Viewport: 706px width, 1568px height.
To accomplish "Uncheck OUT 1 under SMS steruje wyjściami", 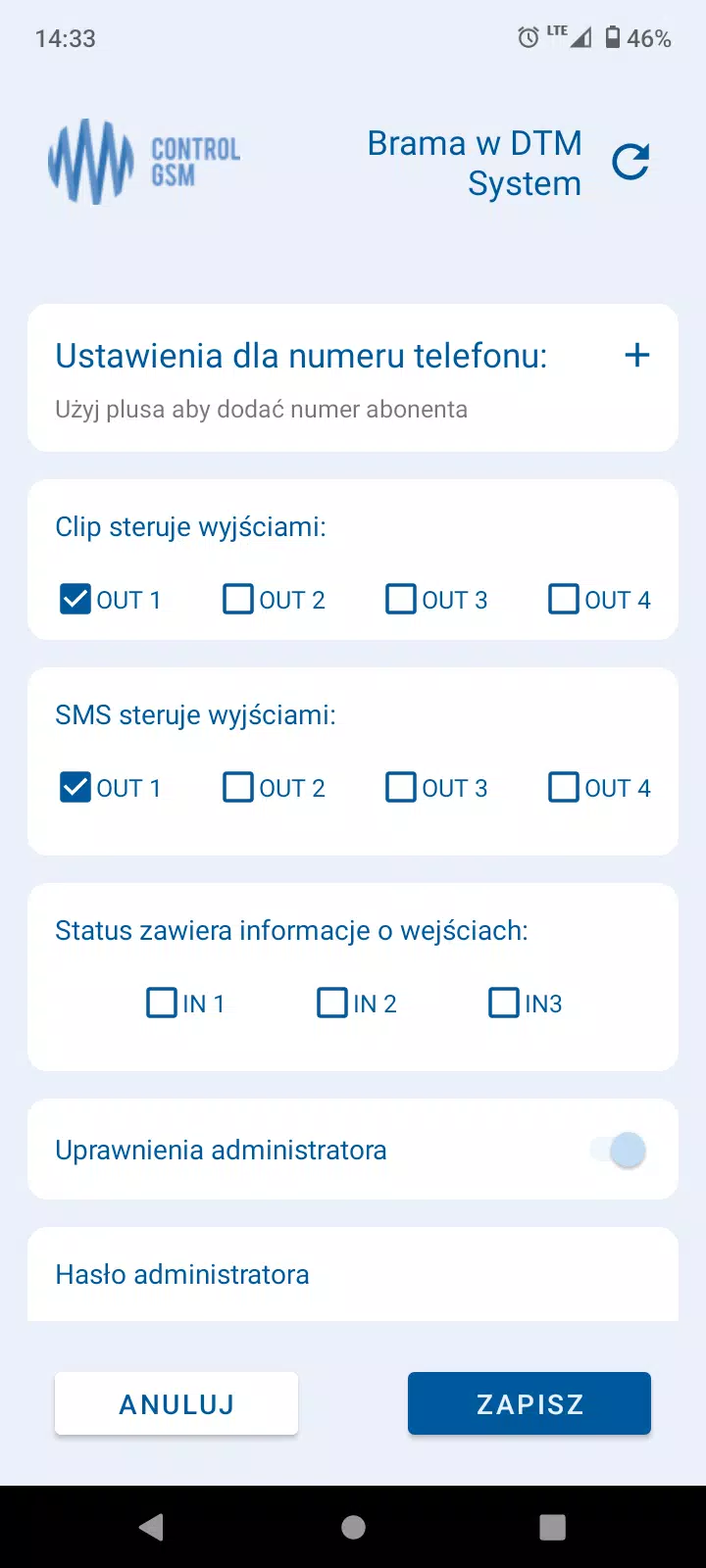I will pyautogui.click(x=76, y=787).
